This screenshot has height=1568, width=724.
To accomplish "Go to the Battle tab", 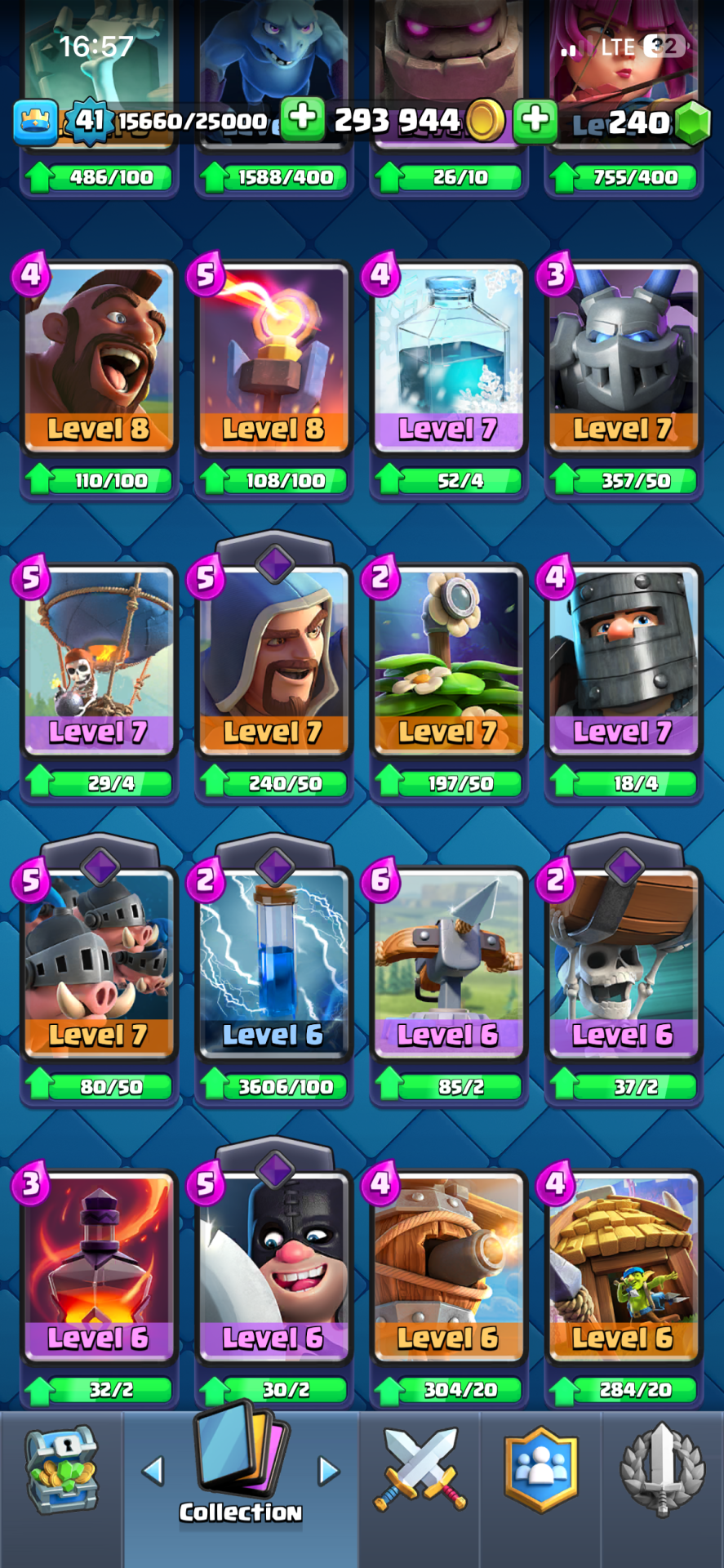I will click(x=420, y=1471).
